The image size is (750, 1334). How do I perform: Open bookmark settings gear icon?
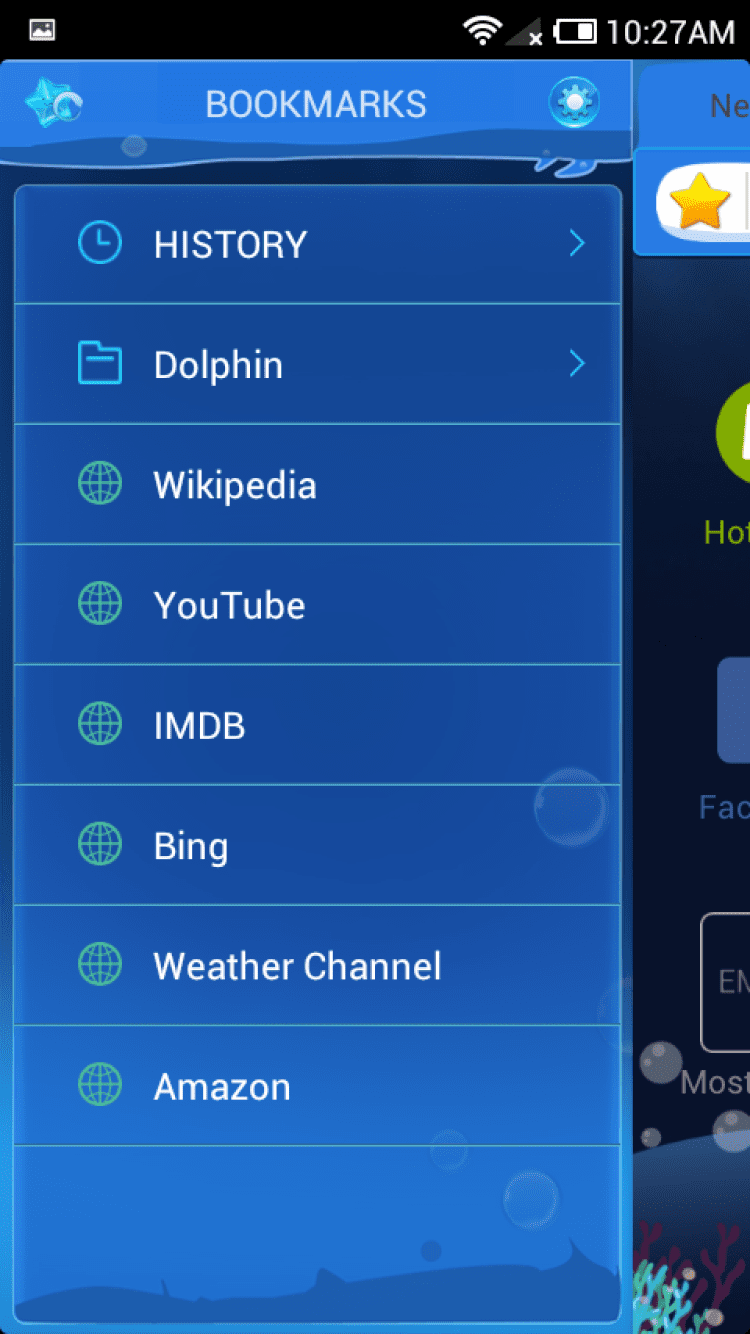[574, 102]
